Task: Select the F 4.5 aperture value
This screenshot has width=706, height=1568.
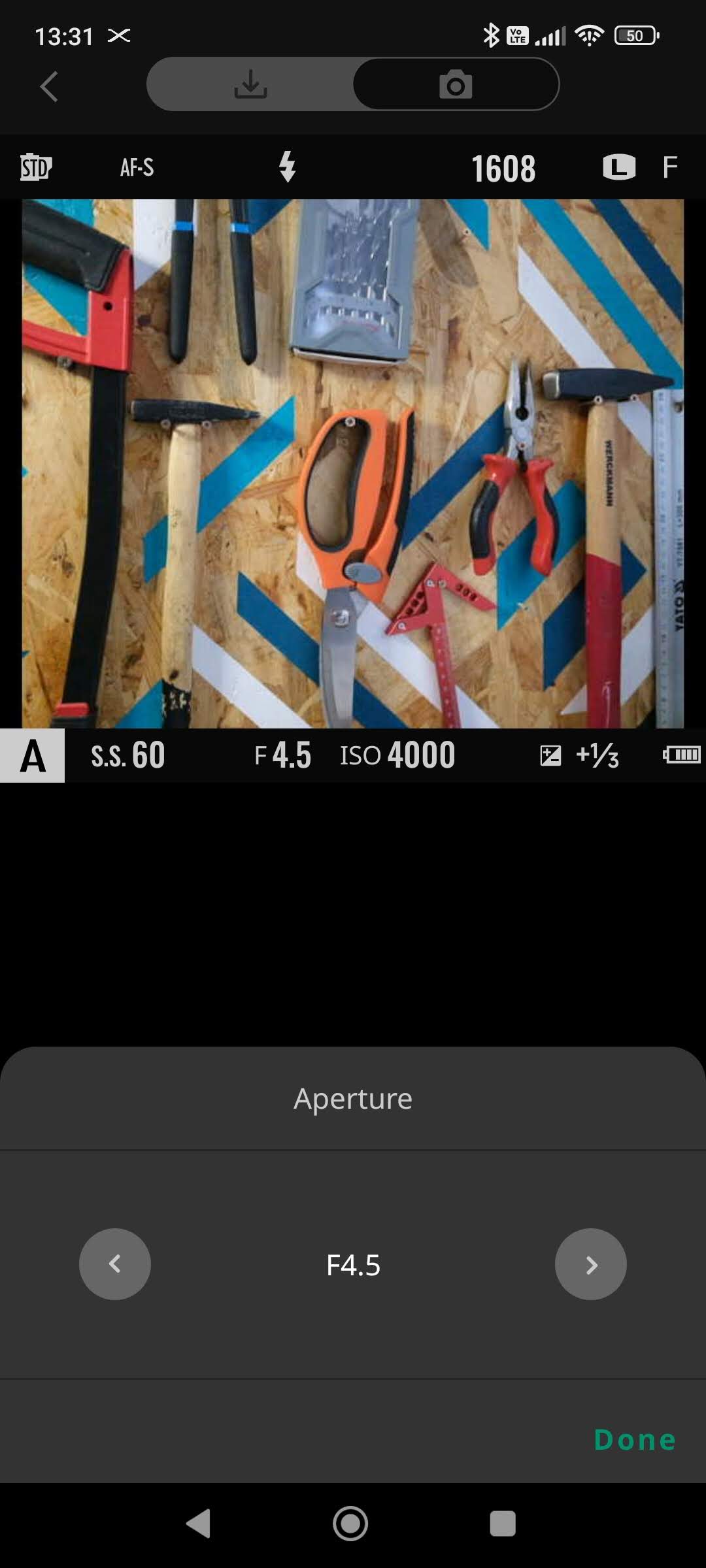Action: (x=282, y=756)
